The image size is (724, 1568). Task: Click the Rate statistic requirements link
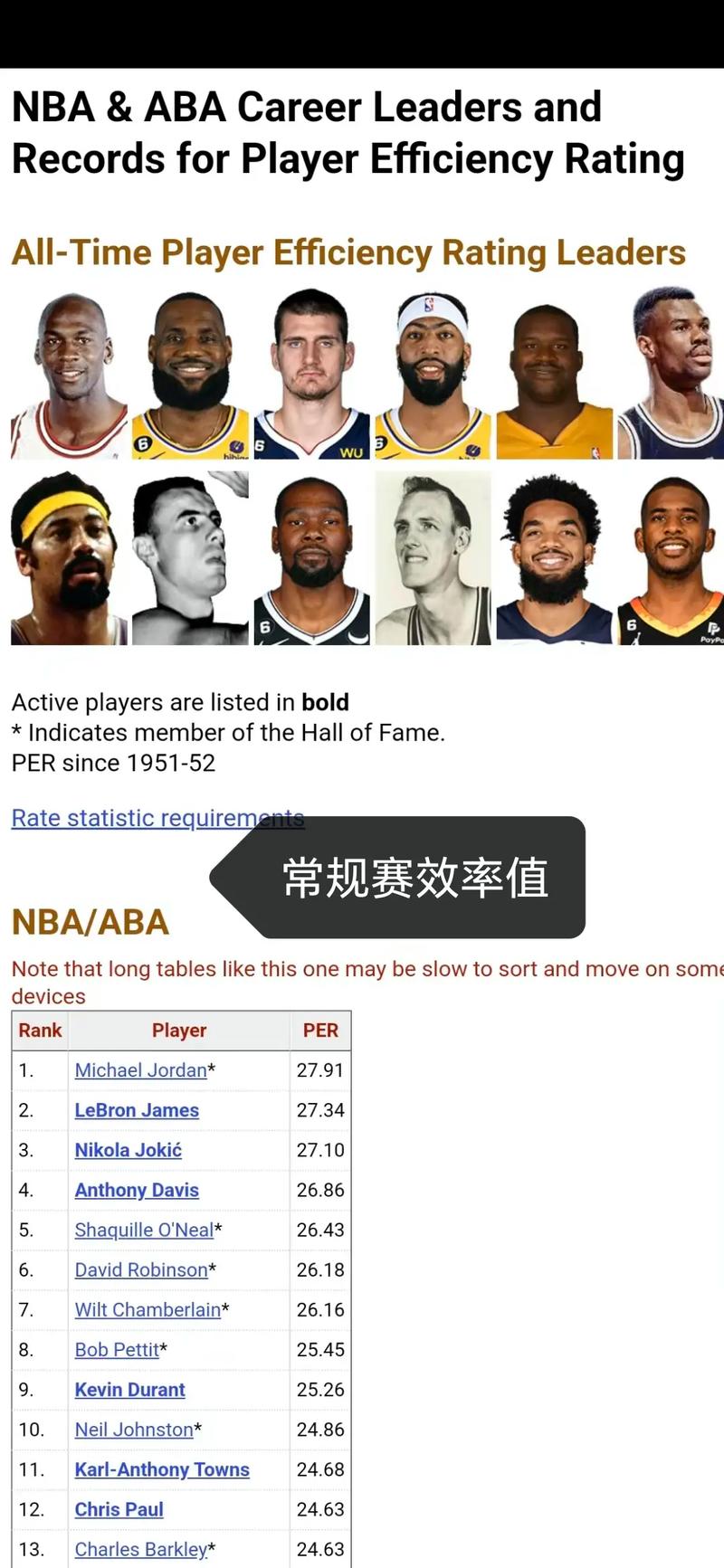coord(157,817)
